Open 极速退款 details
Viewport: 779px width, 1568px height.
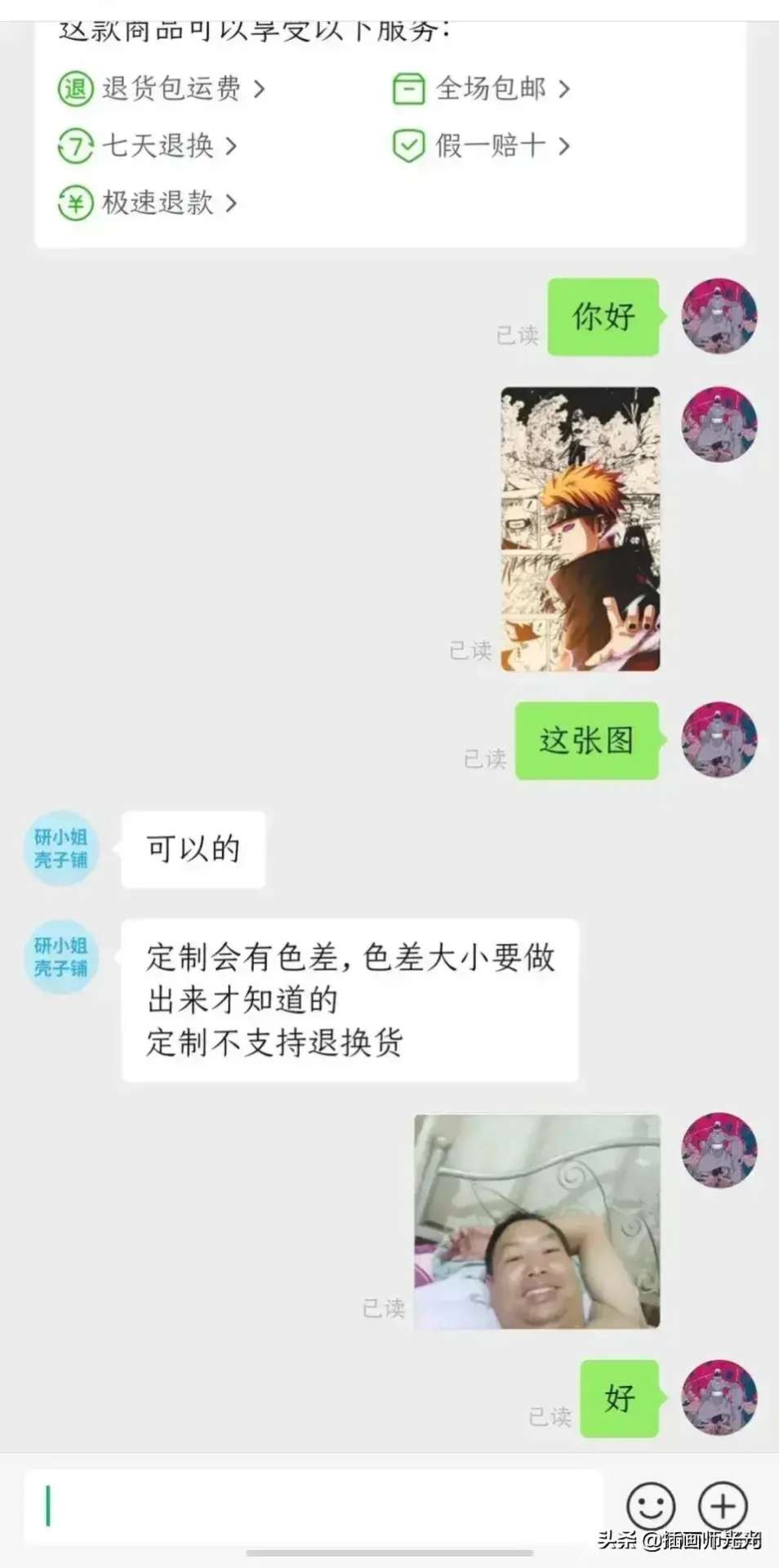(148, 203)
